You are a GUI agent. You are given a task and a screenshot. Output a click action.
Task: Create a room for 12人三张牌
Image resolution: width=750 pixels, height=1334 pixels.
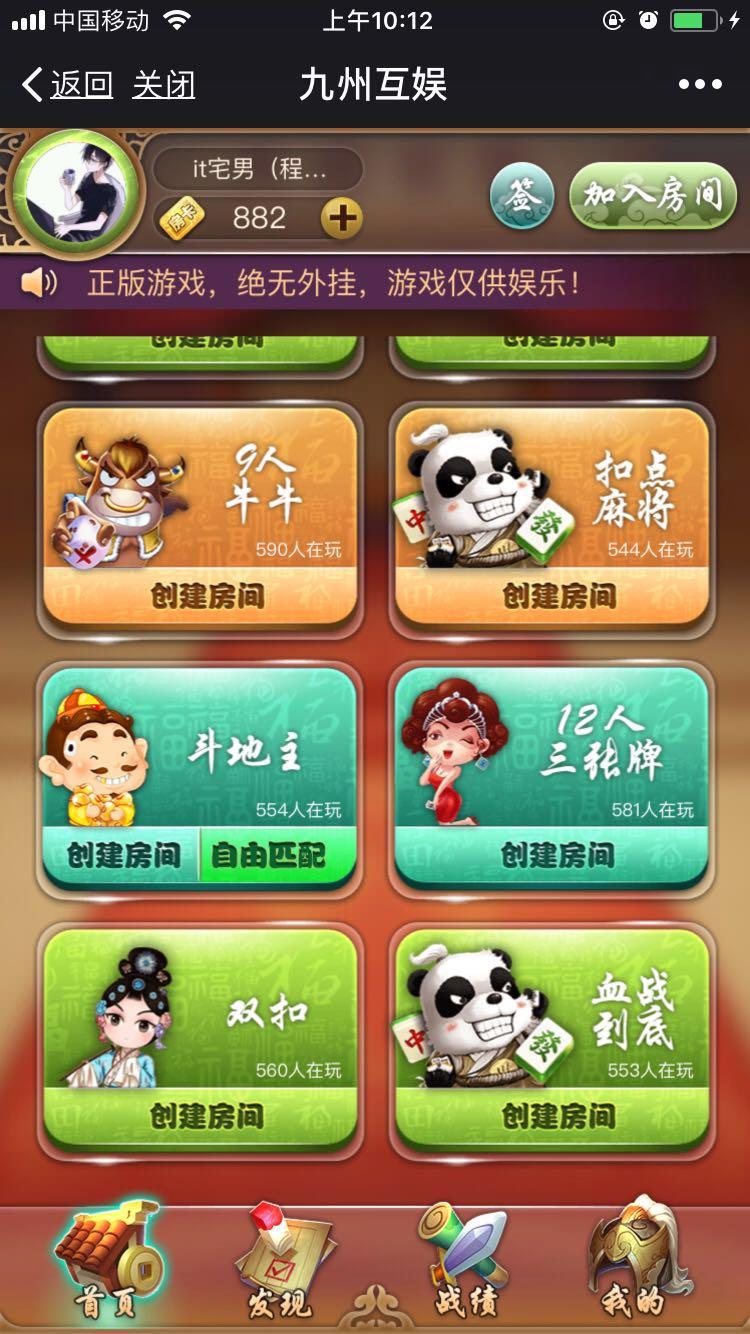552,856
